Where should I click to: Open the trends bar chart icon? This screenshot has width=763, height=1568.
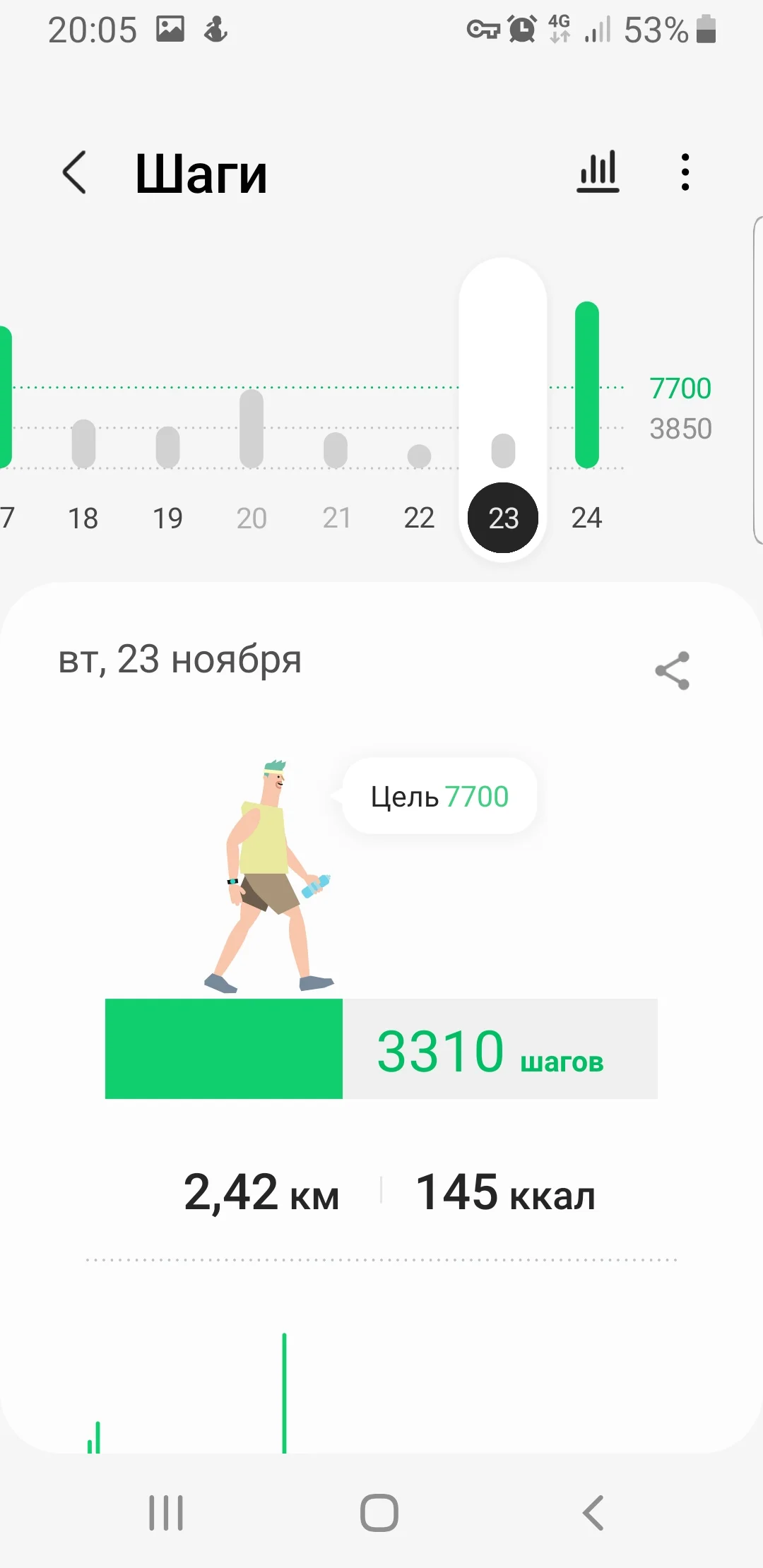597,172
